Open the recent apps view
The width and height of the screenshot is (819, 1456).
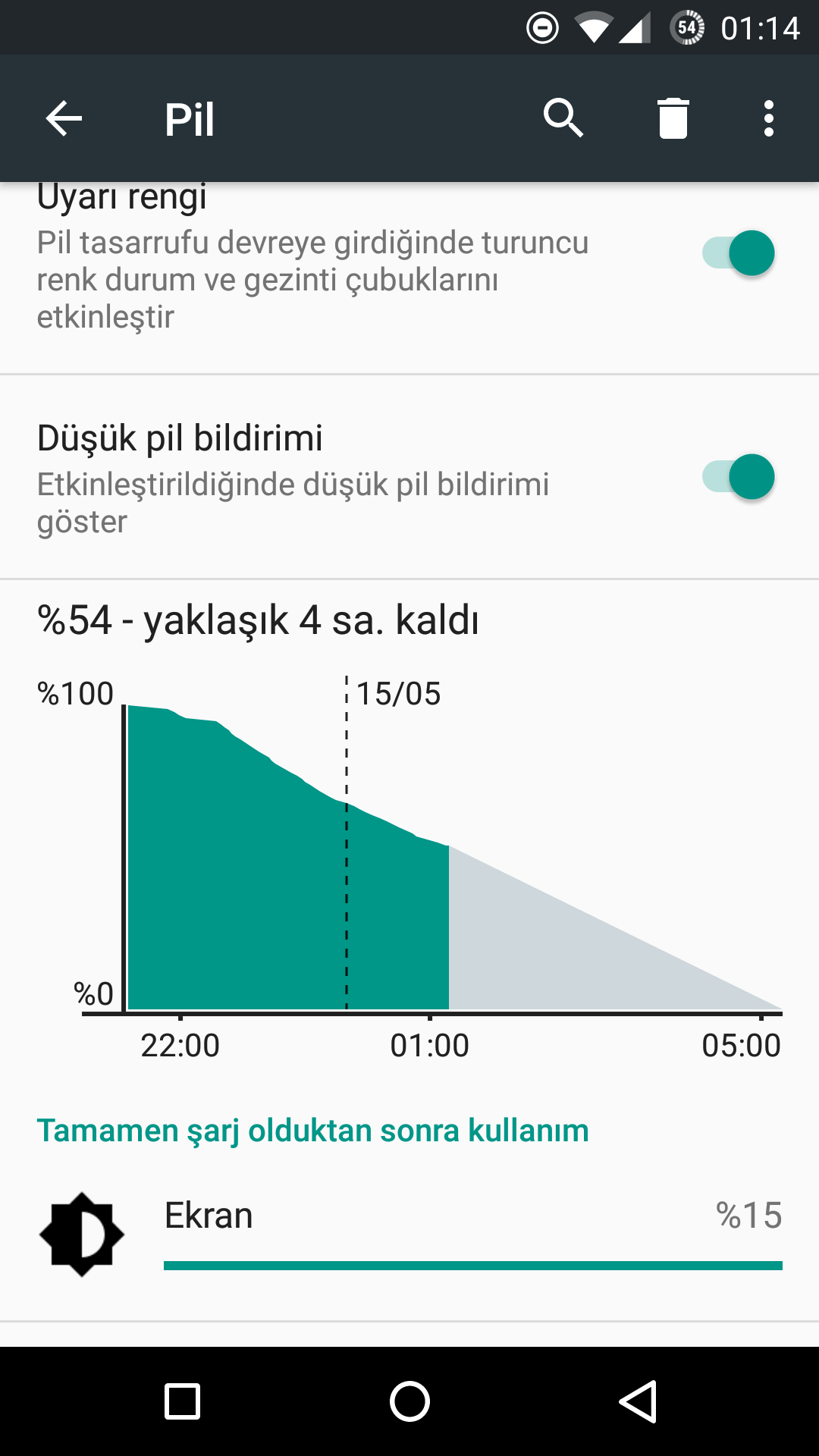tap(182, 1401)
